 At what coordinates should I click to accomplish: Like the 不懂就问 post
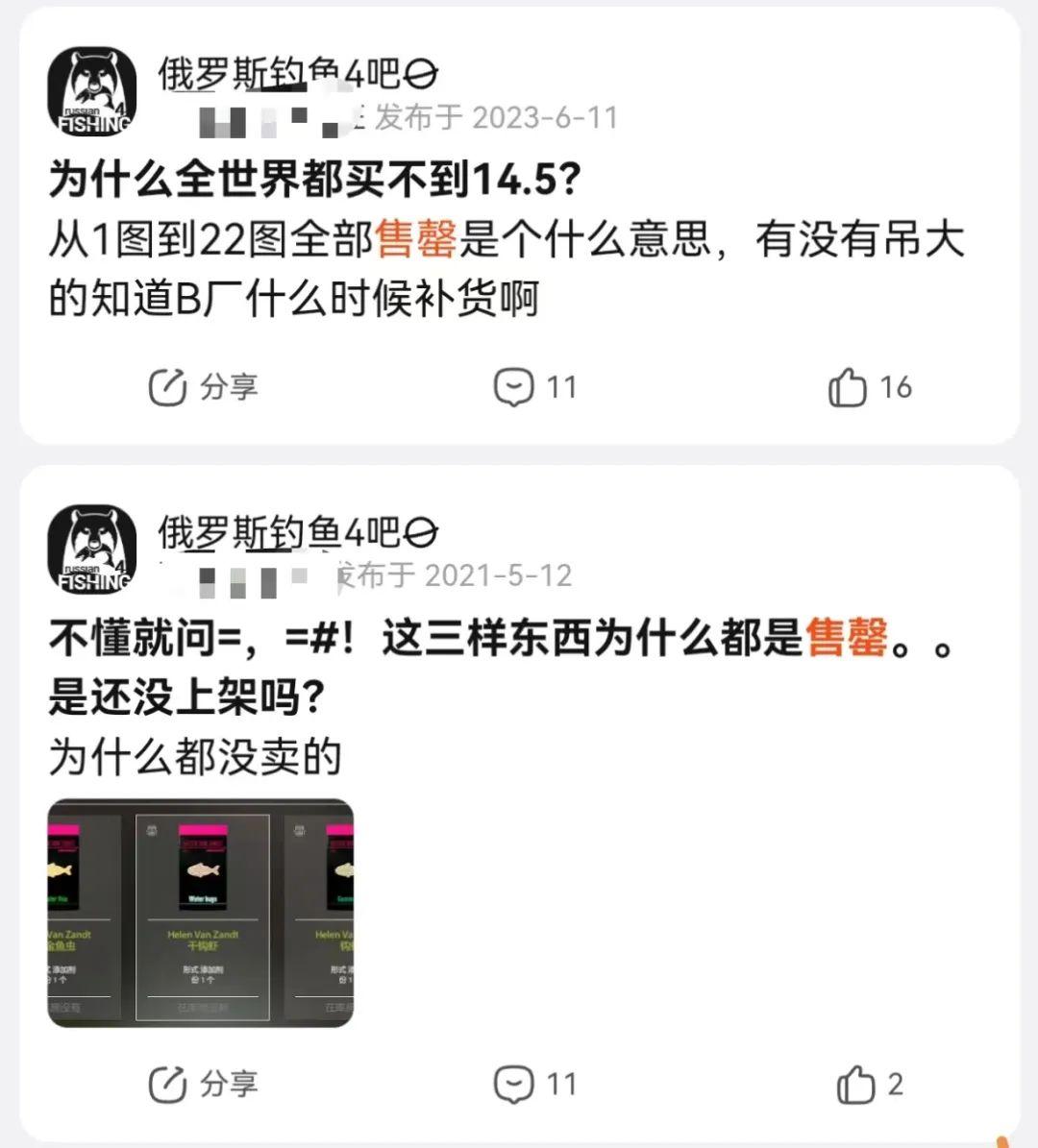coord(869,1085)
